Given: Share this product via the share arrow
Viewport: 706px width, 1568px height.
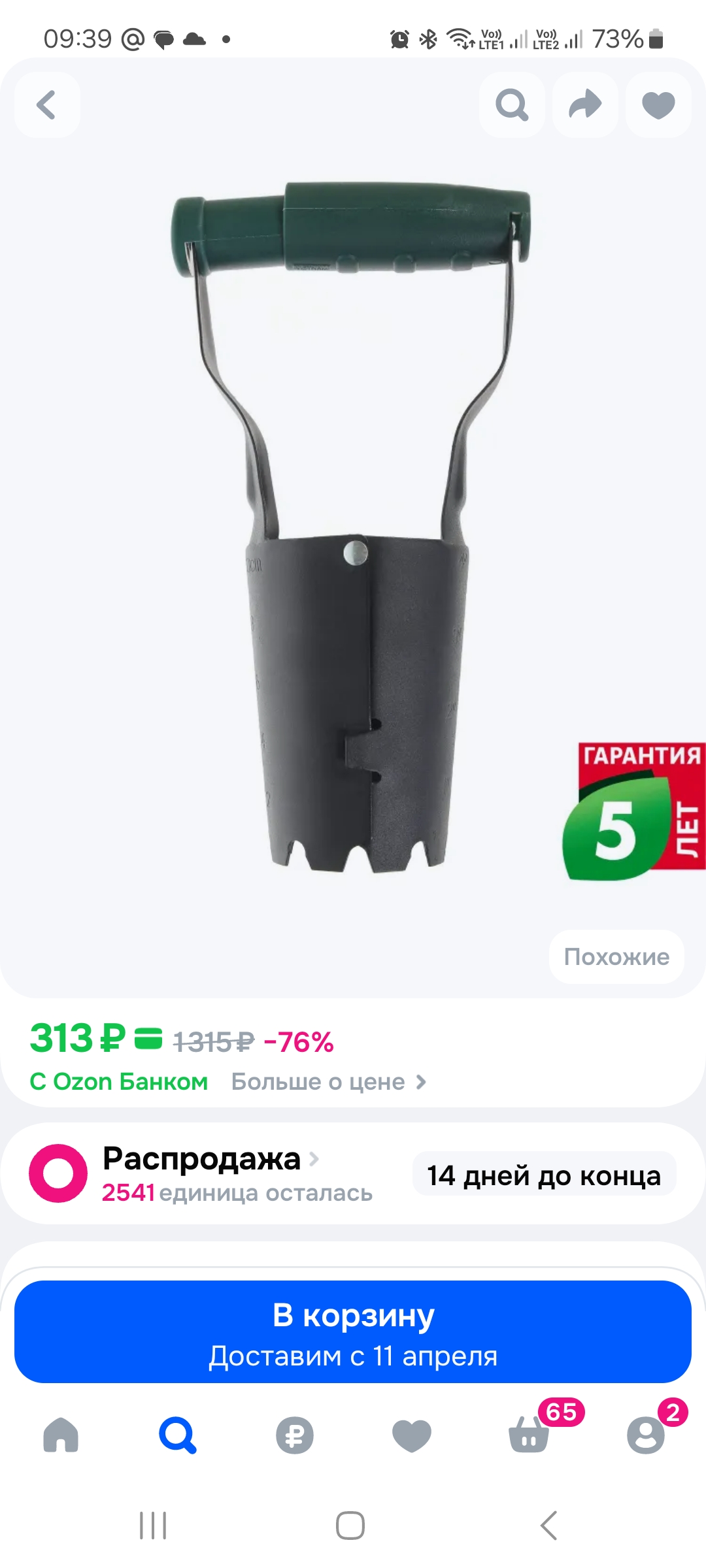Looking at the screenshot, I should point(584,105).
